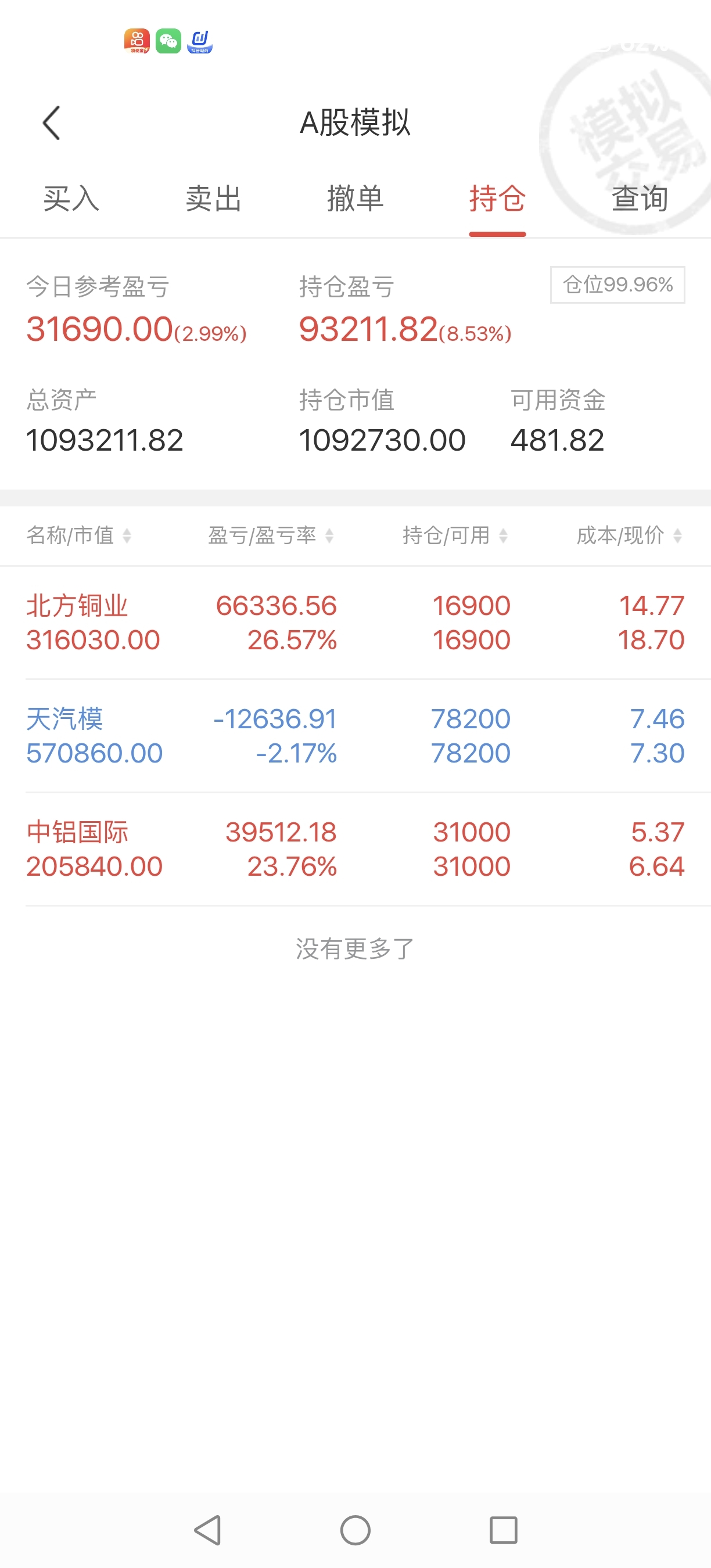Sort holdings by 名称/市值
Viewport: 711px width, 1568px height.
(x=78, y=535)
